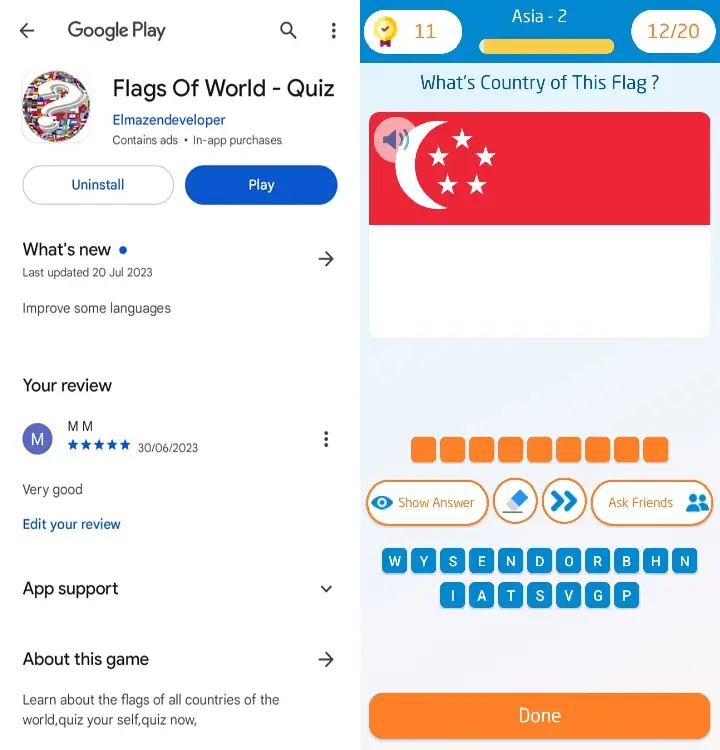720x750 pixels.
Task: Play the flag's pronunciation sound
Action: [x=395, y=139]
